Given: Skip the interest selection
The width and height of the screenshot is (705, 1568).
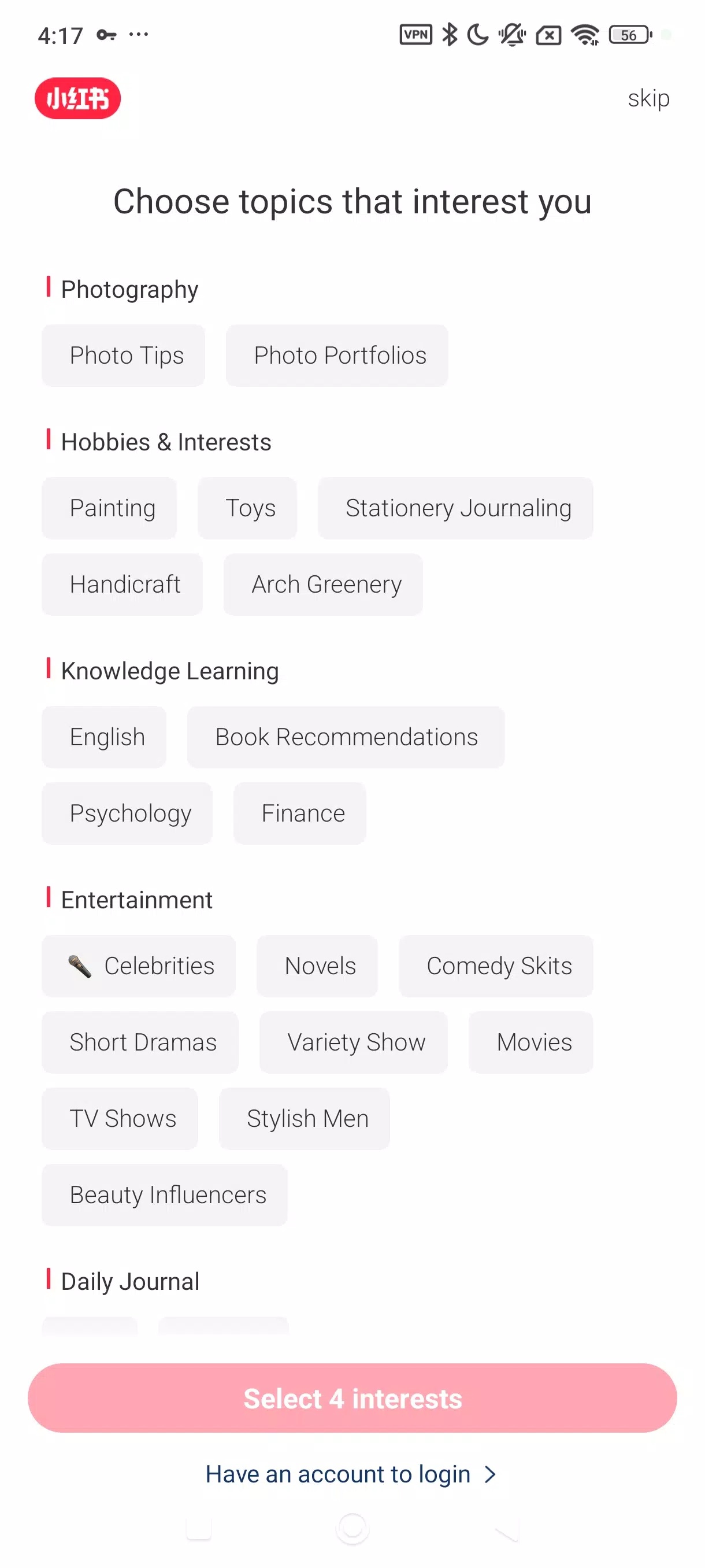Looking at the screenshot, I should [648, 98].
